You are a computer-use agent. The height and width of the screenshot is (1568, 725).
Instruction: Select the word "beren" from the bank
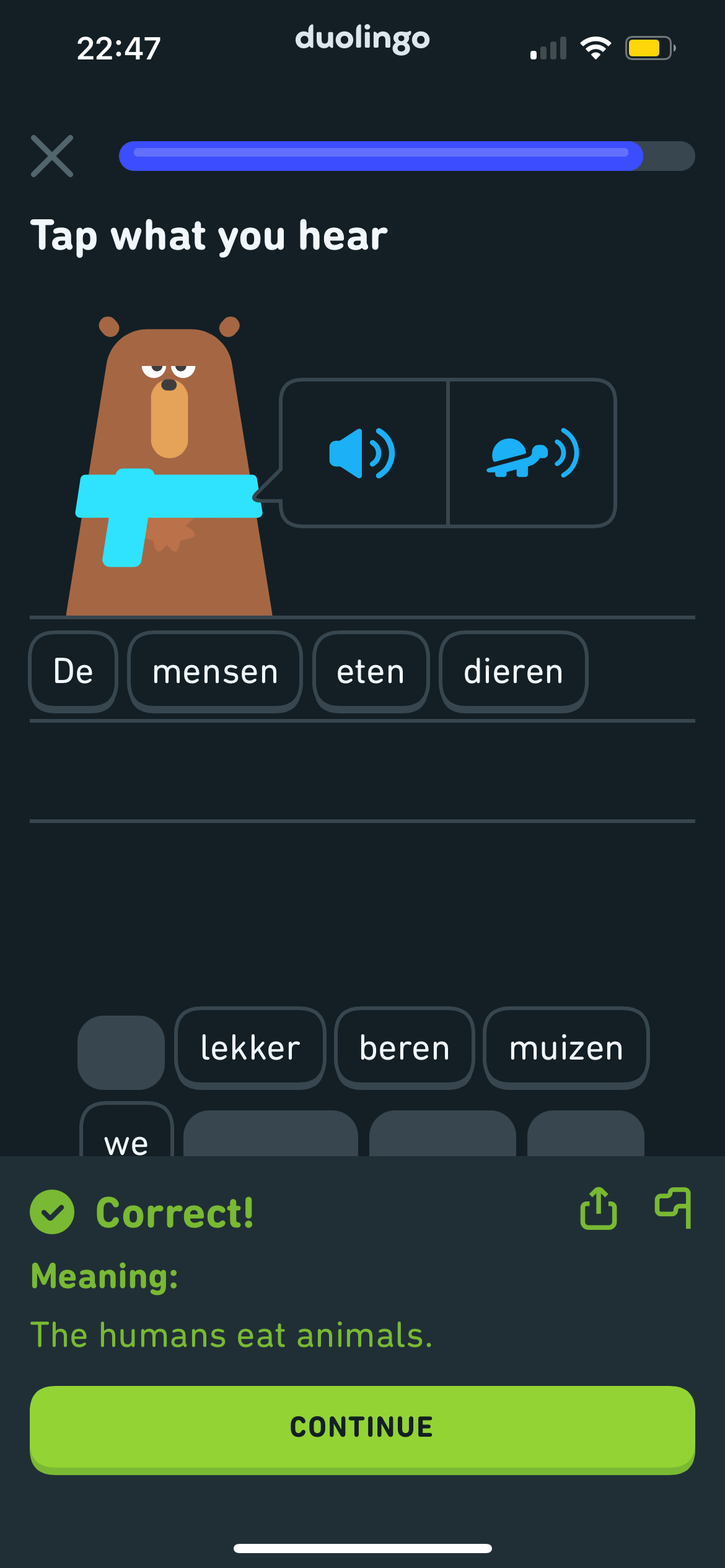pyautogui.click(x=404, y=1048)
